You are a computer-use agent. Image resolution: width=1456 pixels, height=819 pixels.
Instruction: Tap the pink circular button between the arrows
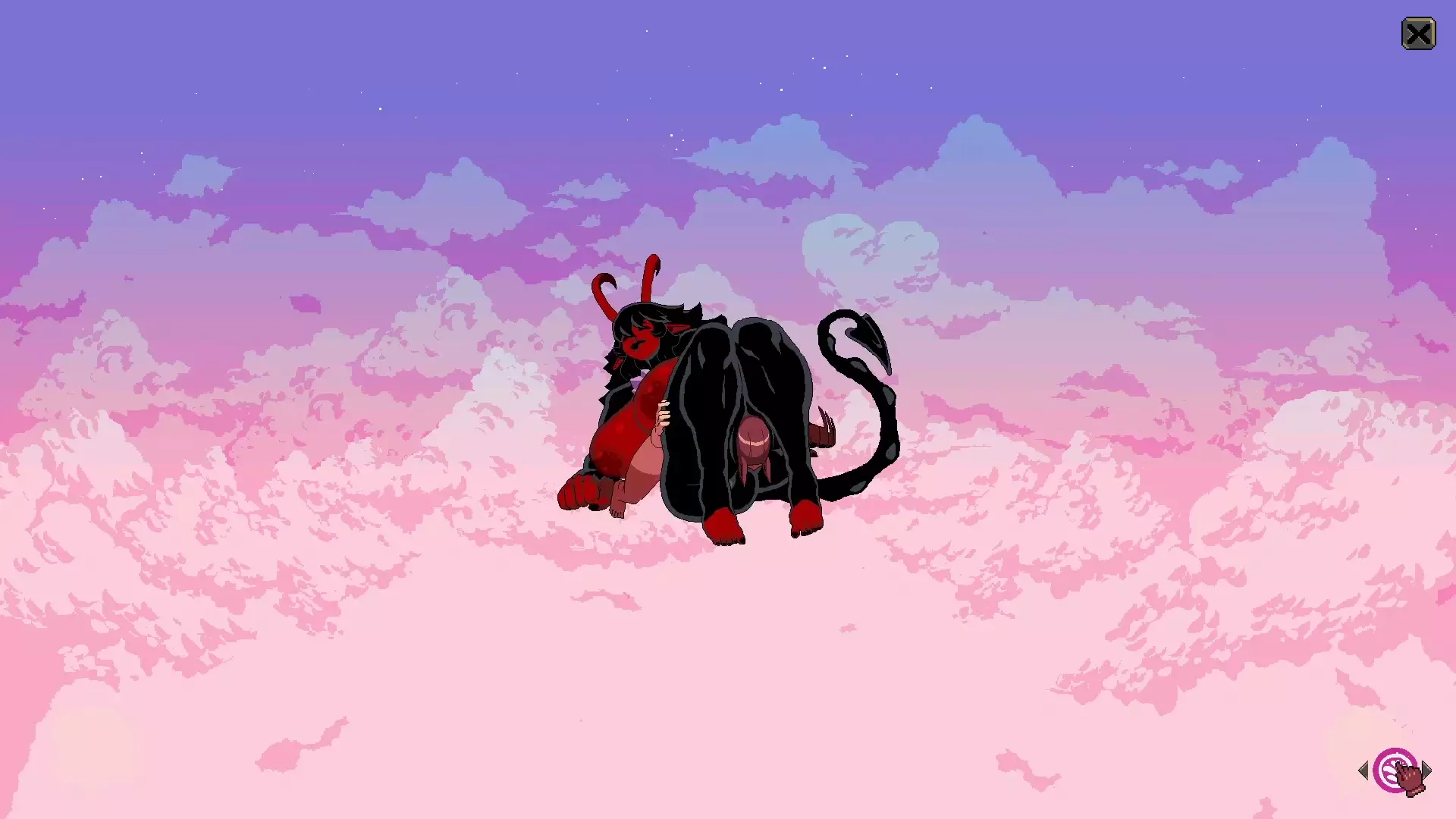pyautogui.click(x=1393, y=770)
